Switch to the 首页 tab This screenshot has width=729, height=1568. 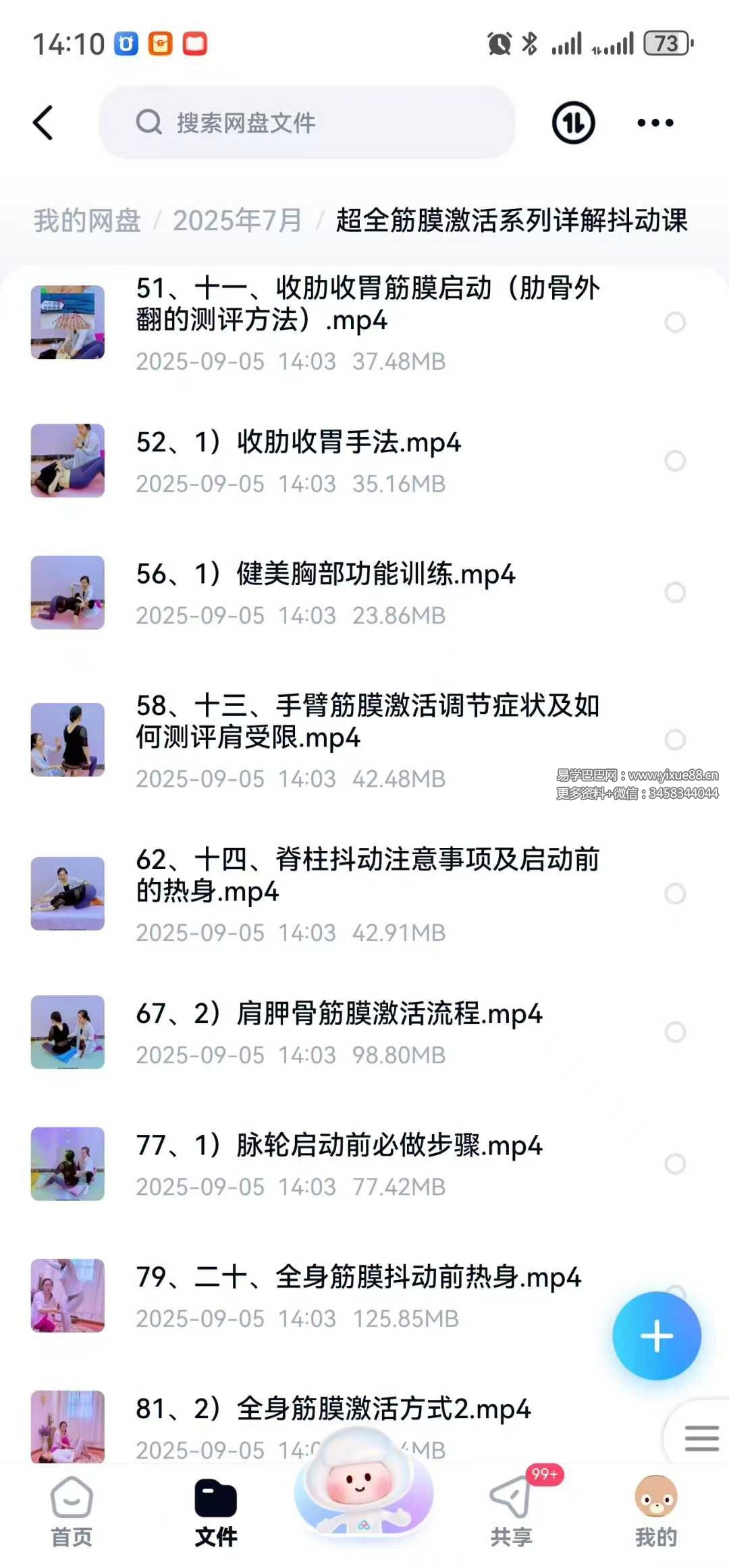tap(72, 1511)
